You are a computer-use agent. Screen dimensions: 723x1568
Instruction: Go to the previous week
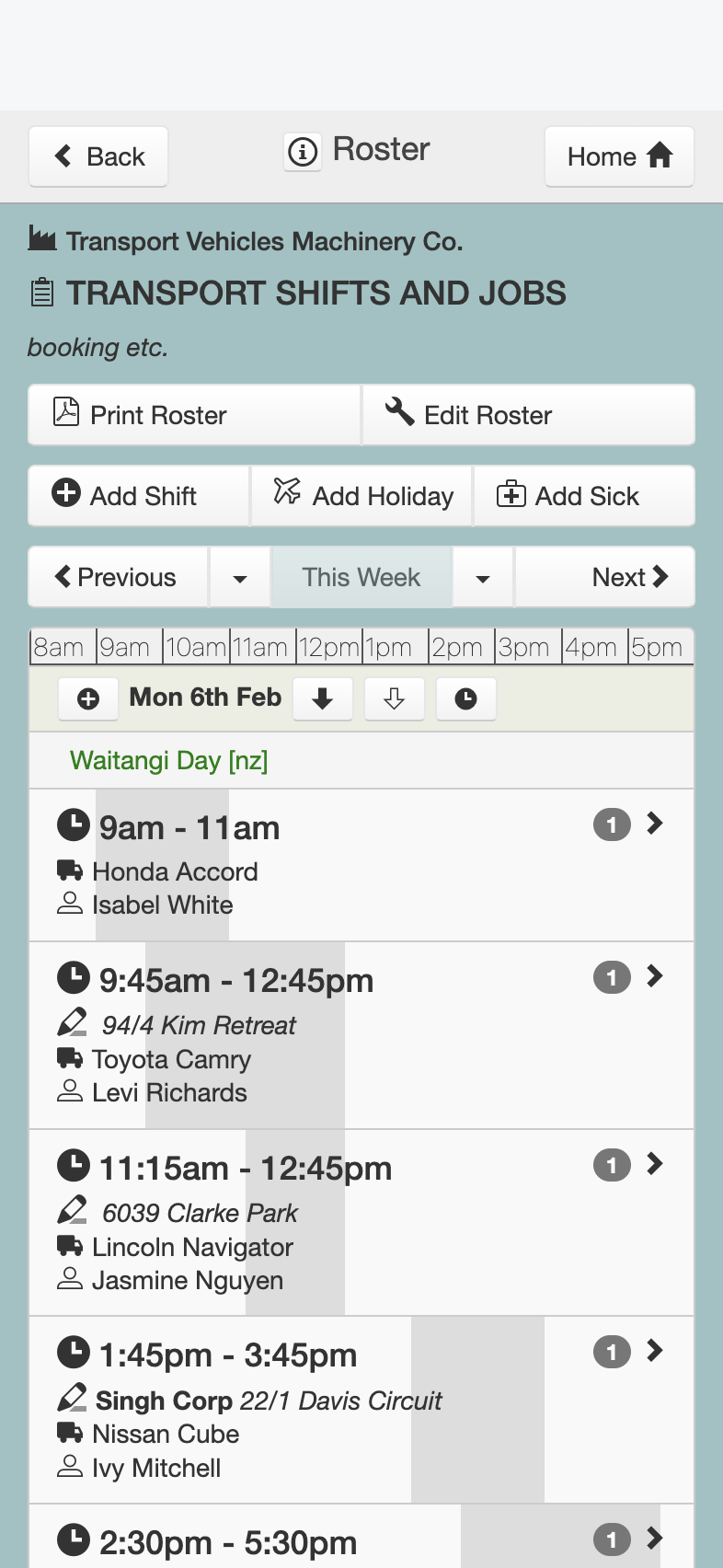pos(119,577)
